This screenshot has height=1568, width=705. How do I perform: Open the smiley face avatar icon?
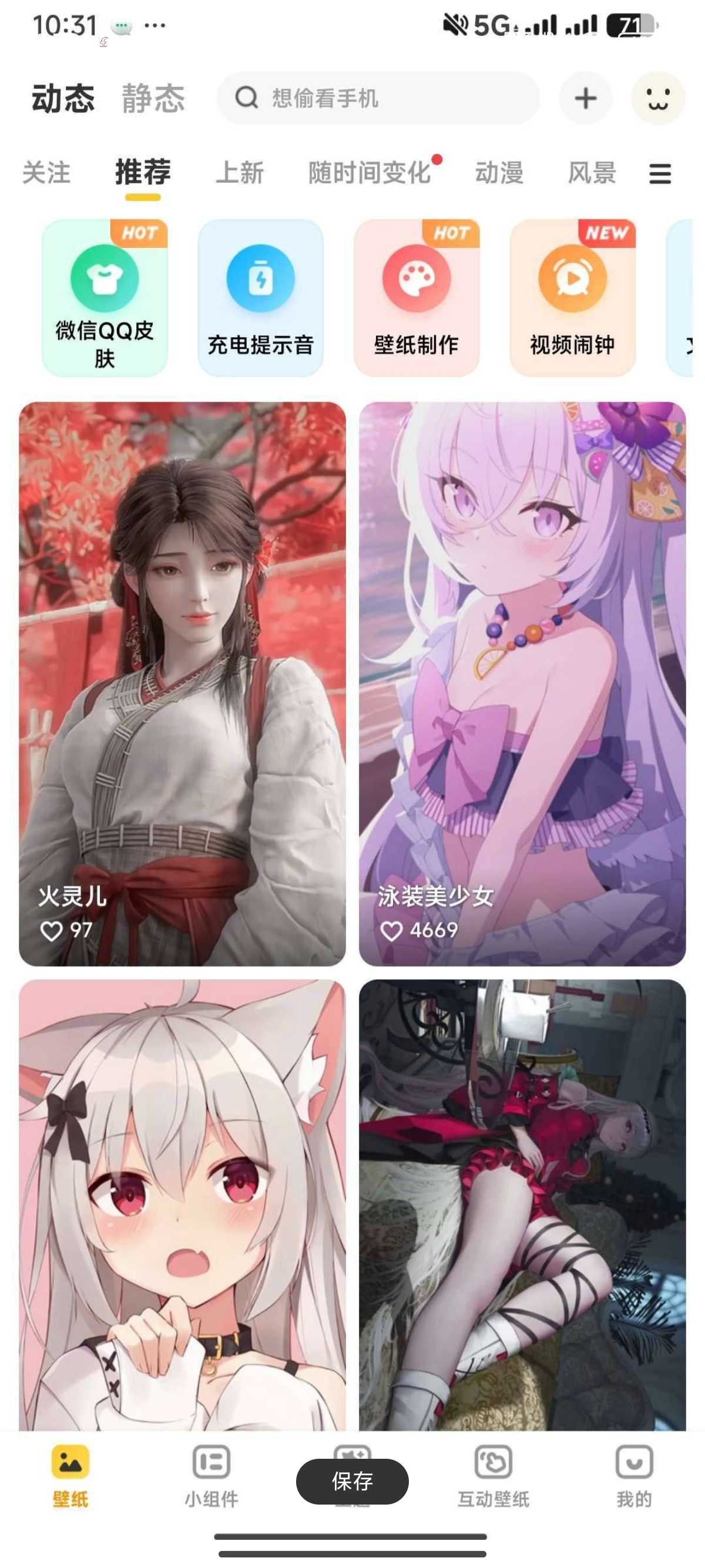click(x=657, y=98)
